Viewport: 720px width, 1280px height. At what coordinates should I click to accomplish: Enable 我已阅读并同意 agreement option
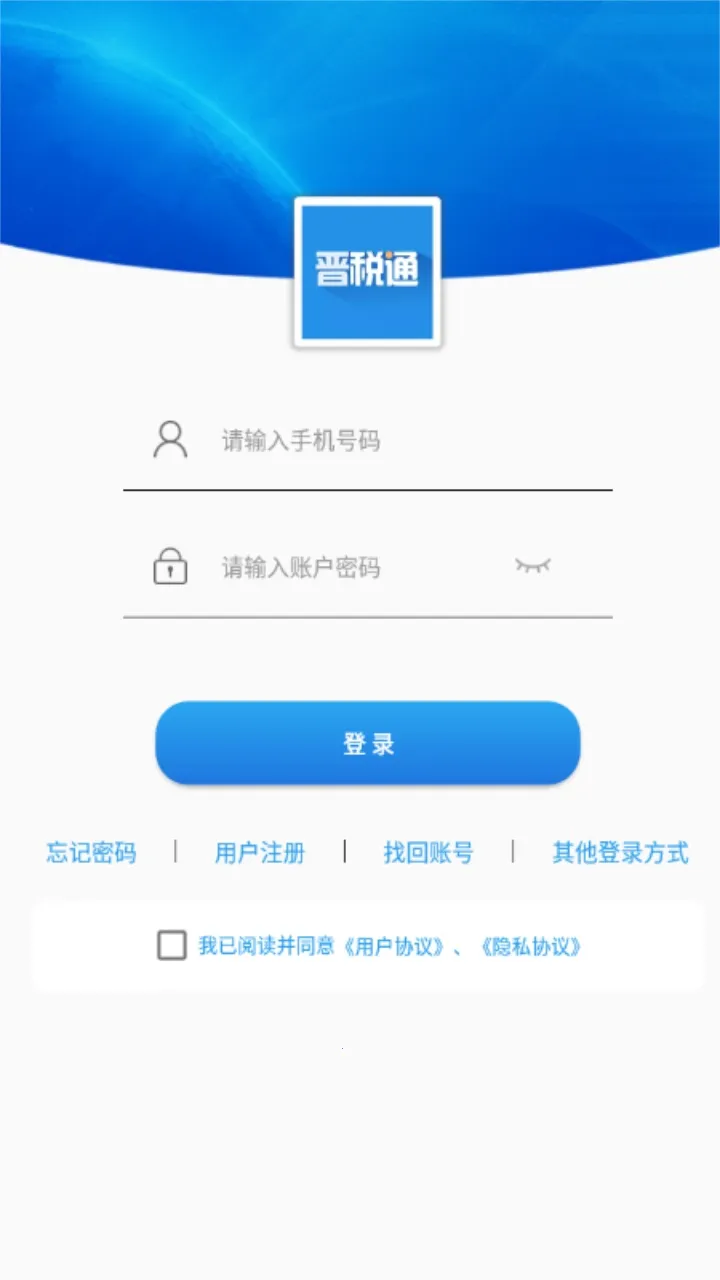(x=171, y=945)
